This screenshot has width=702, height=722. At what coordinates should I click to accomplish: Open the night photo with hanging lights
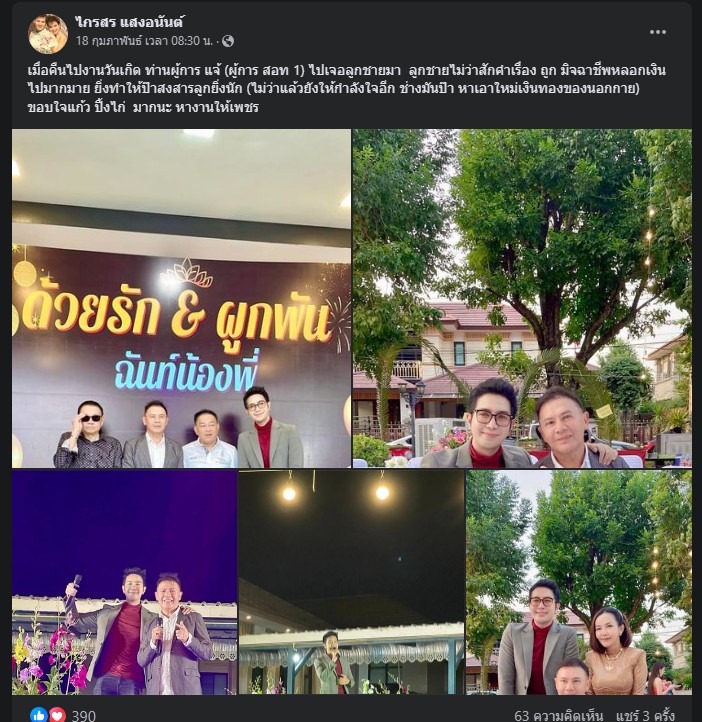click(x=351, y=582)
